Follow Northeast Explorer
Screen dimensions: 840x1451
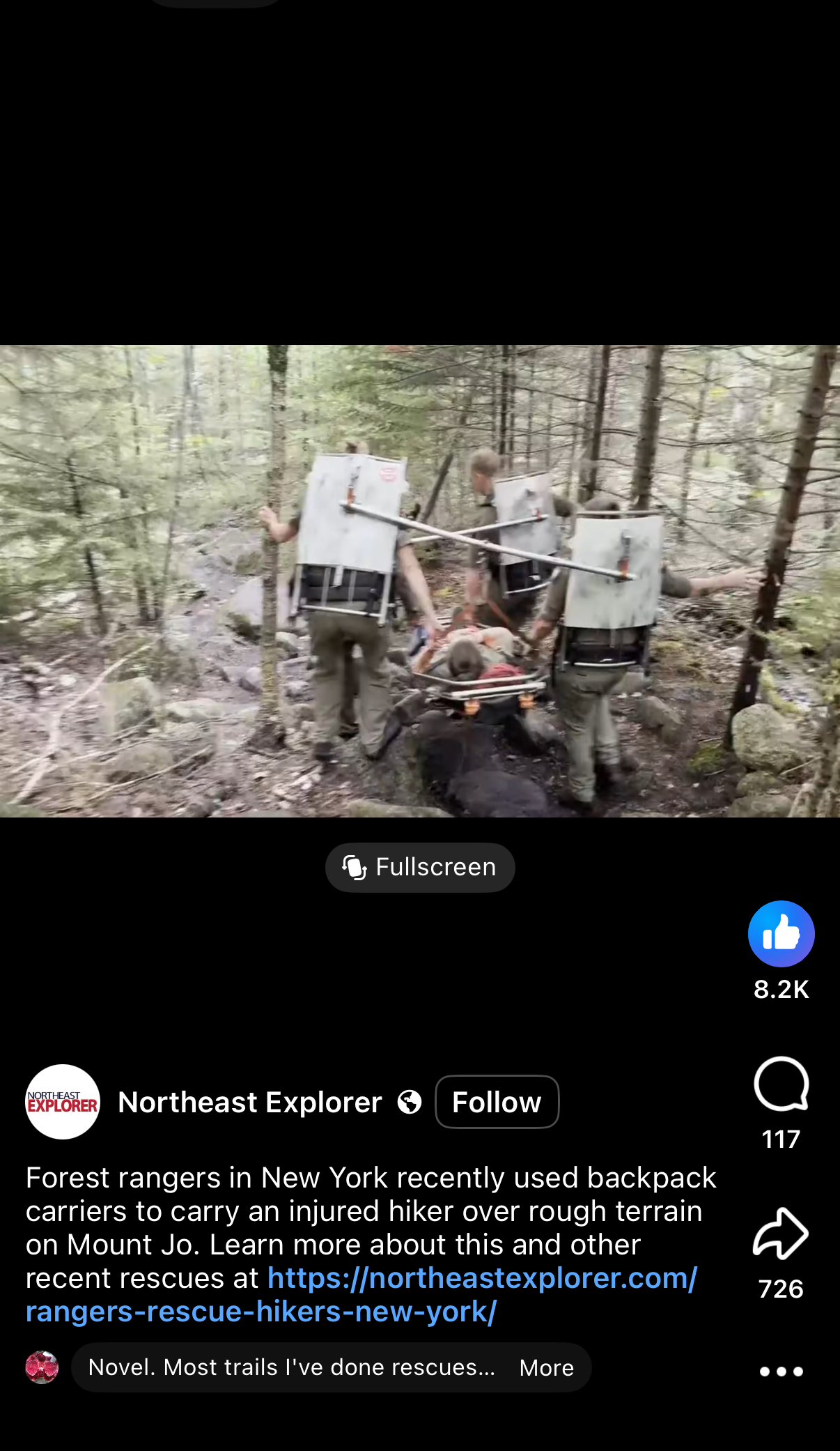pos(497,1102)
